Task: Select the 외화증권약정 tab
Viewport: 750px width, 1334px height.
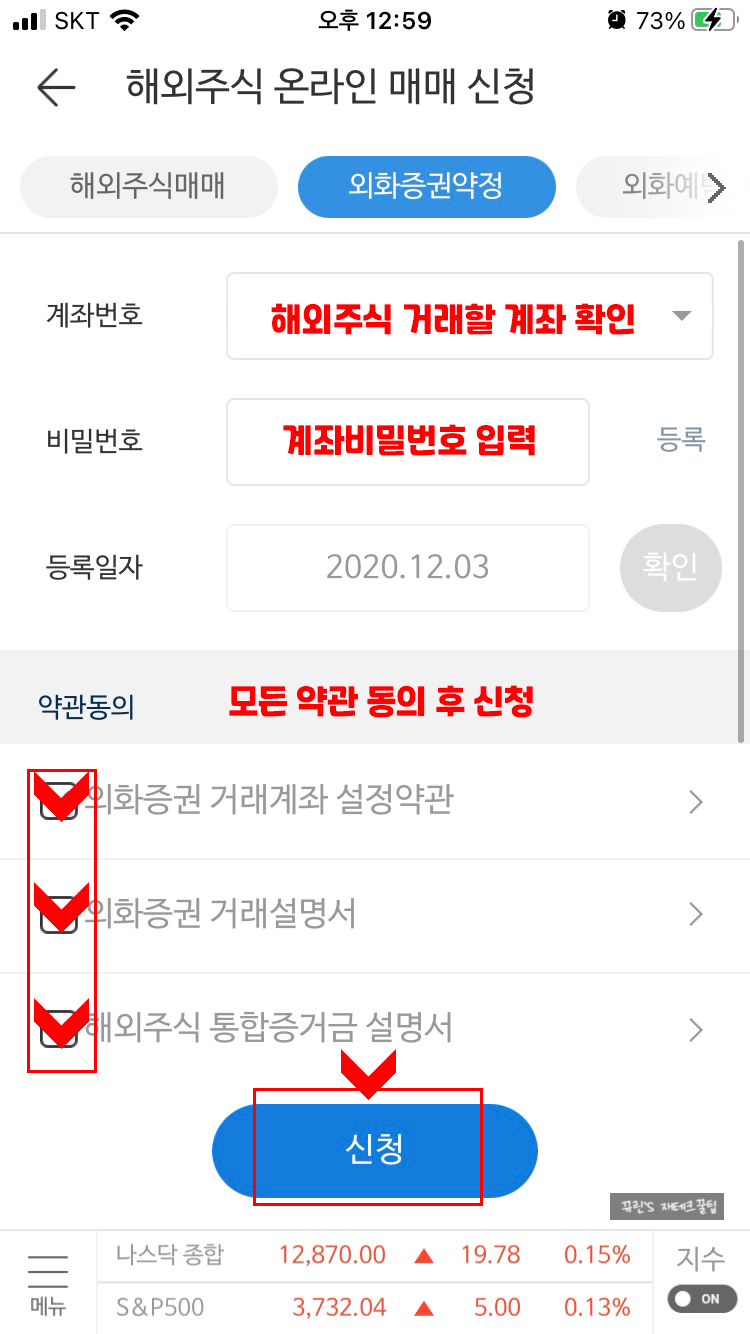Action: coord(426,187)
